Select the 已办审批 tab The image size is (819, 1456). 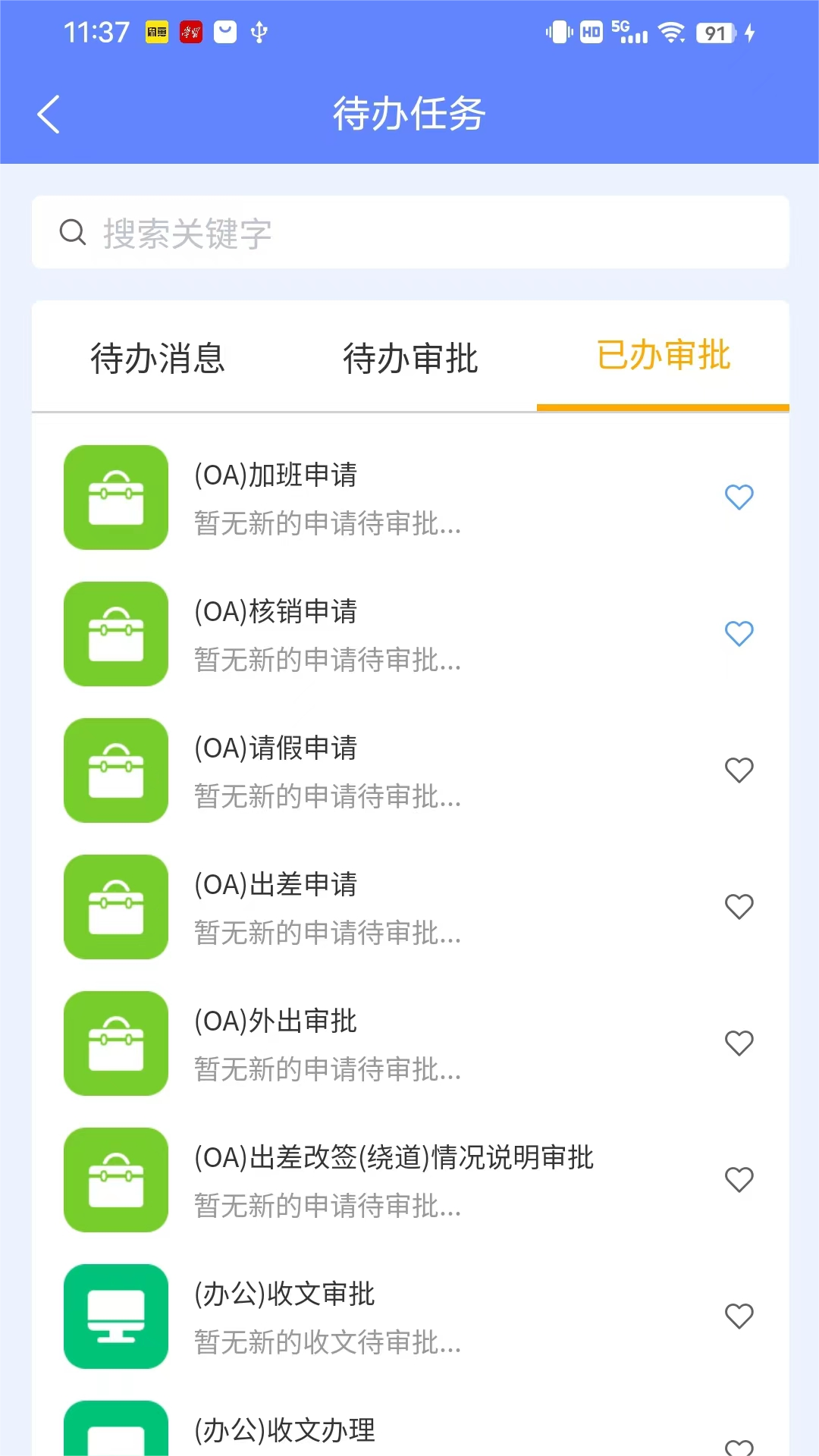pos(663,356)
